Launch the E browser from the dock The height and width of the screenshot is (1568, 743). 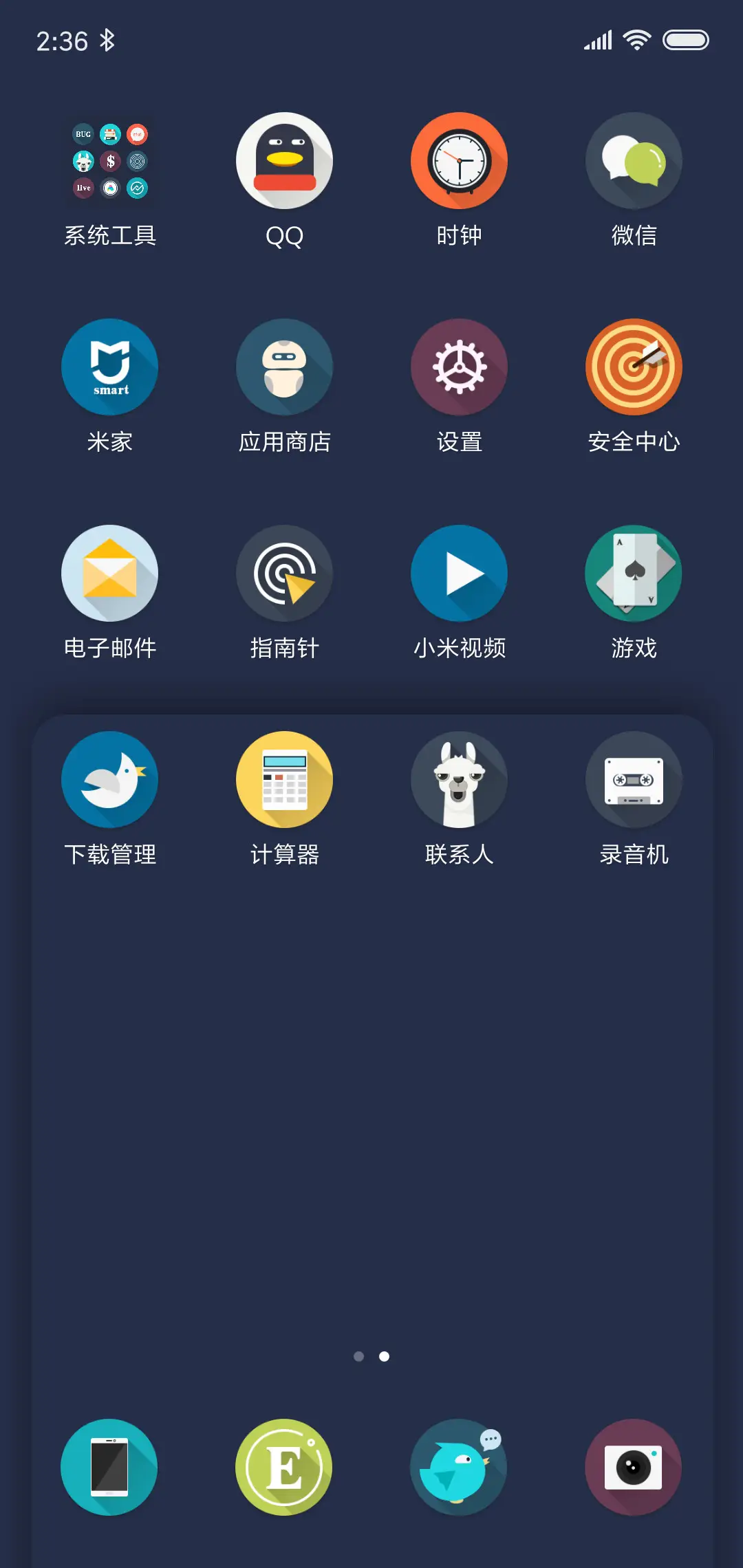tap(285, 1467)
